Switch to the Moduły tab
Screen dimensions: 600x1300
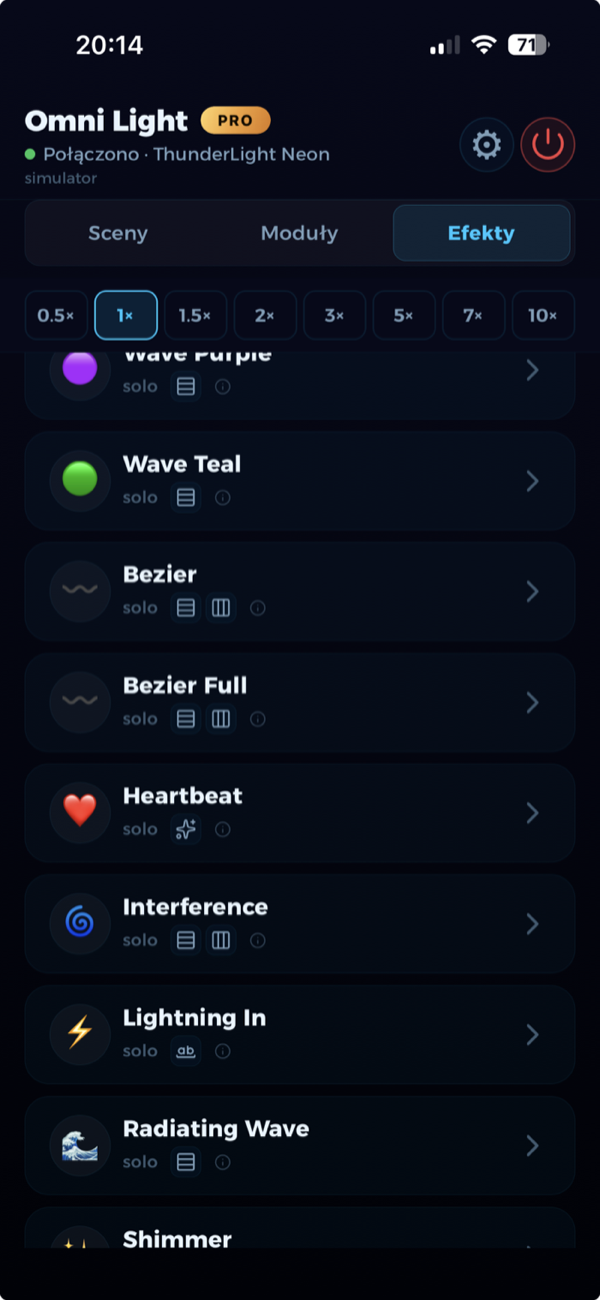[299, 233]
